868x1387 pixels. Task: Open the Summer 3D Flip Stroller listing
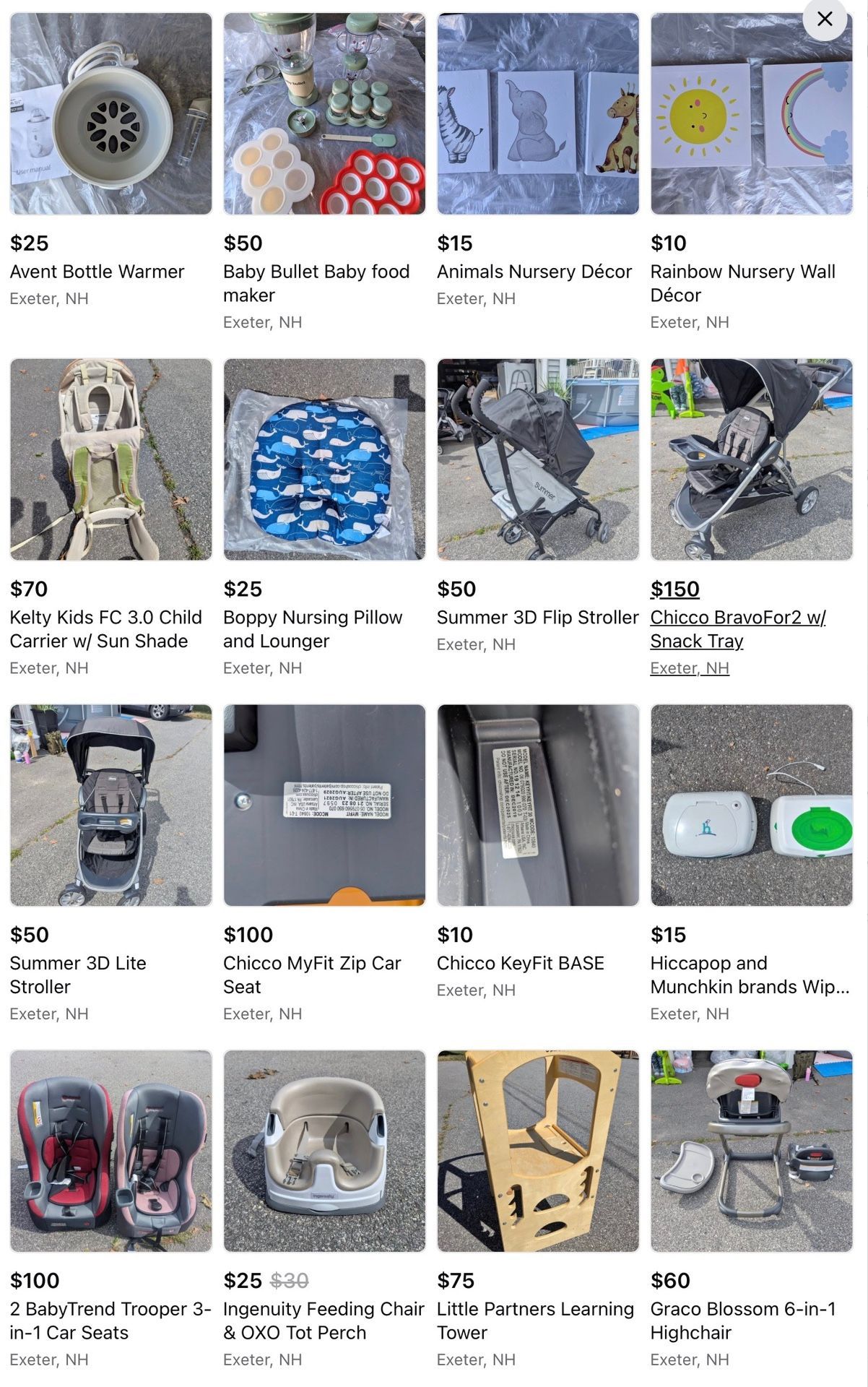[537, 459]
